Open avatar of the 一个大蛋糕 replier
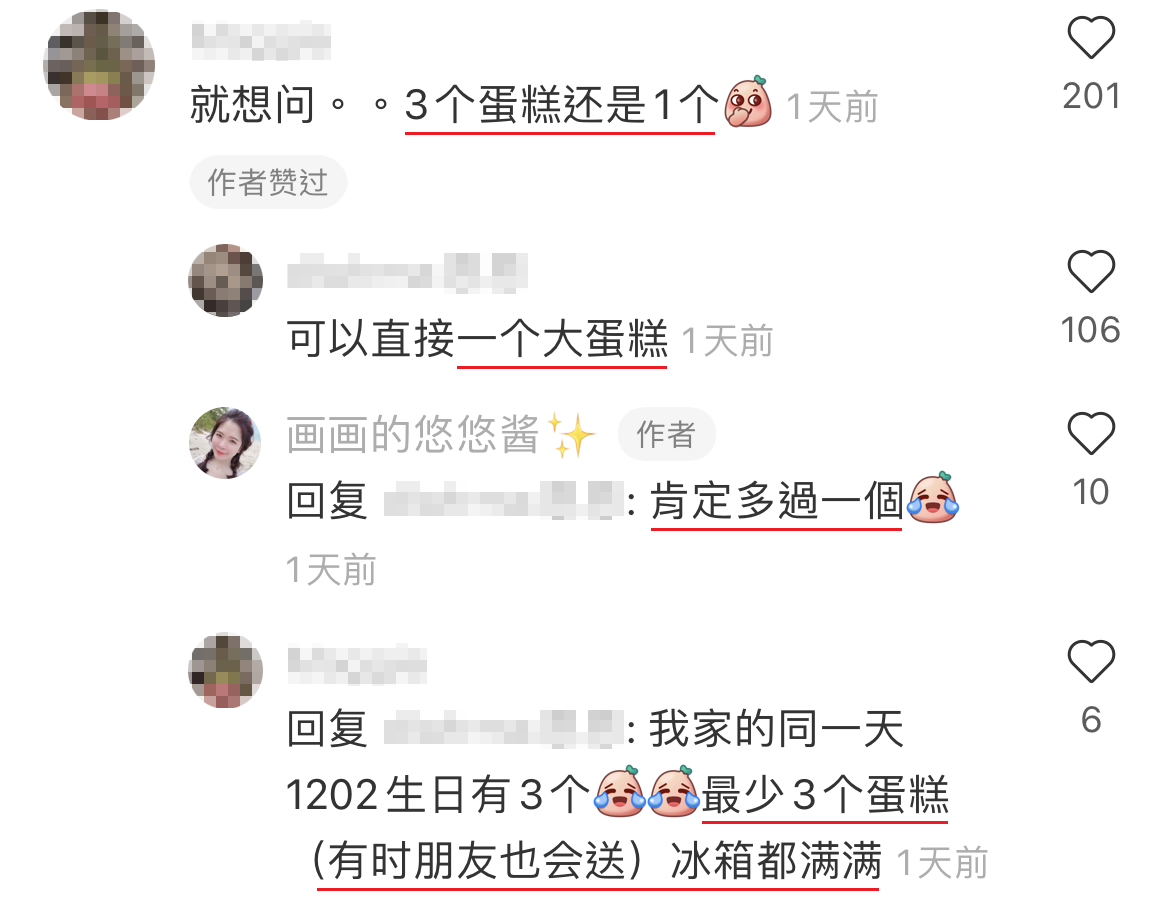 [x=225, y=280]
